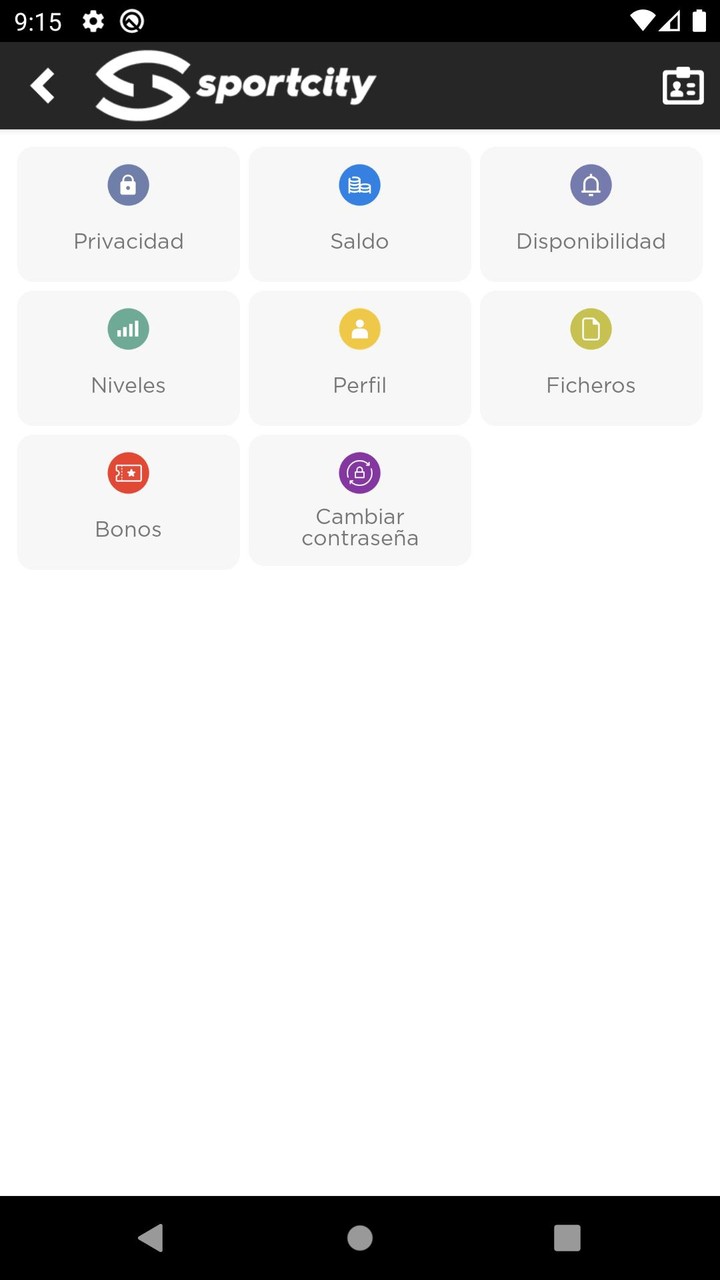Tap the Niveles card

click(128, 358)
